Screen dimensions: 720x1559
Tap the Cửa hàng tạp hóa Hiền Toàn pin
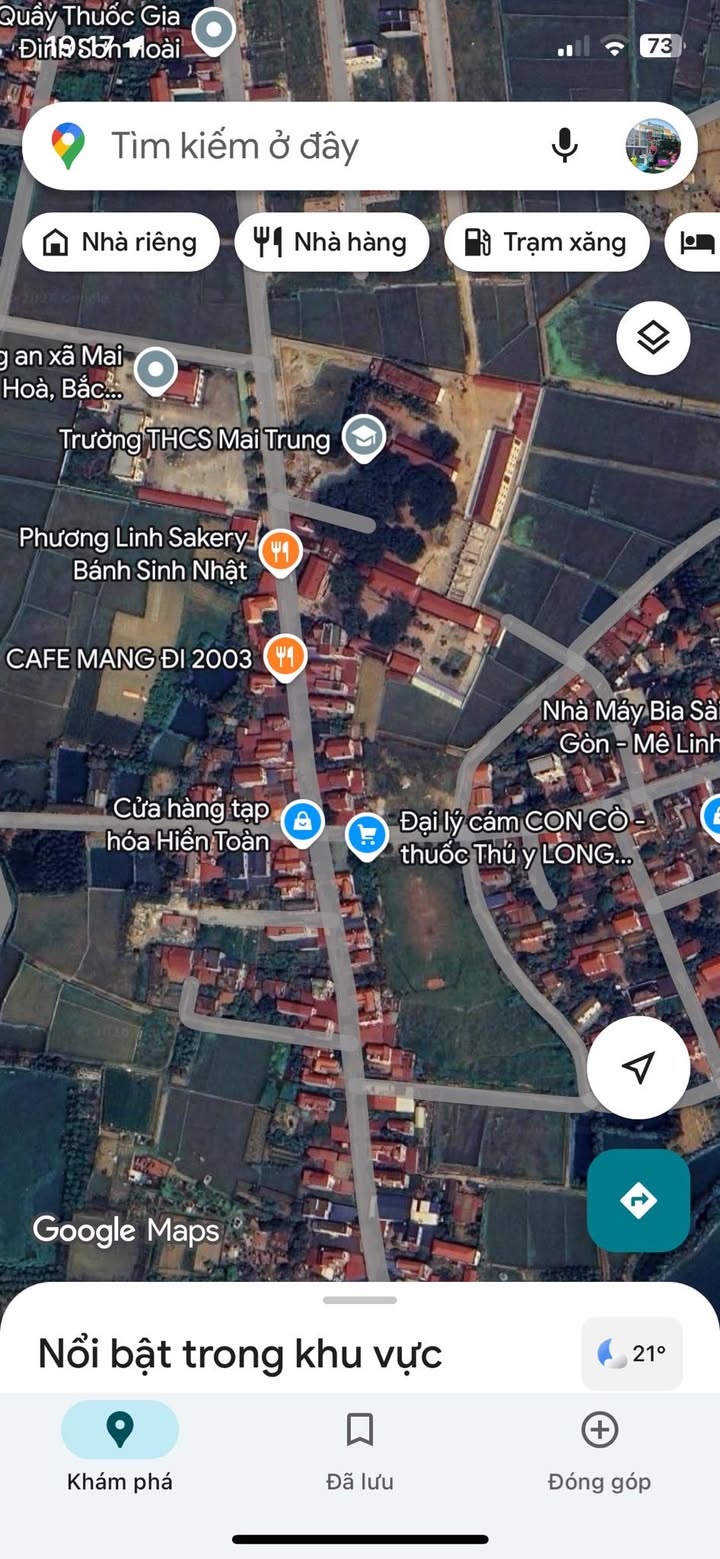click(x=301, y=822)
